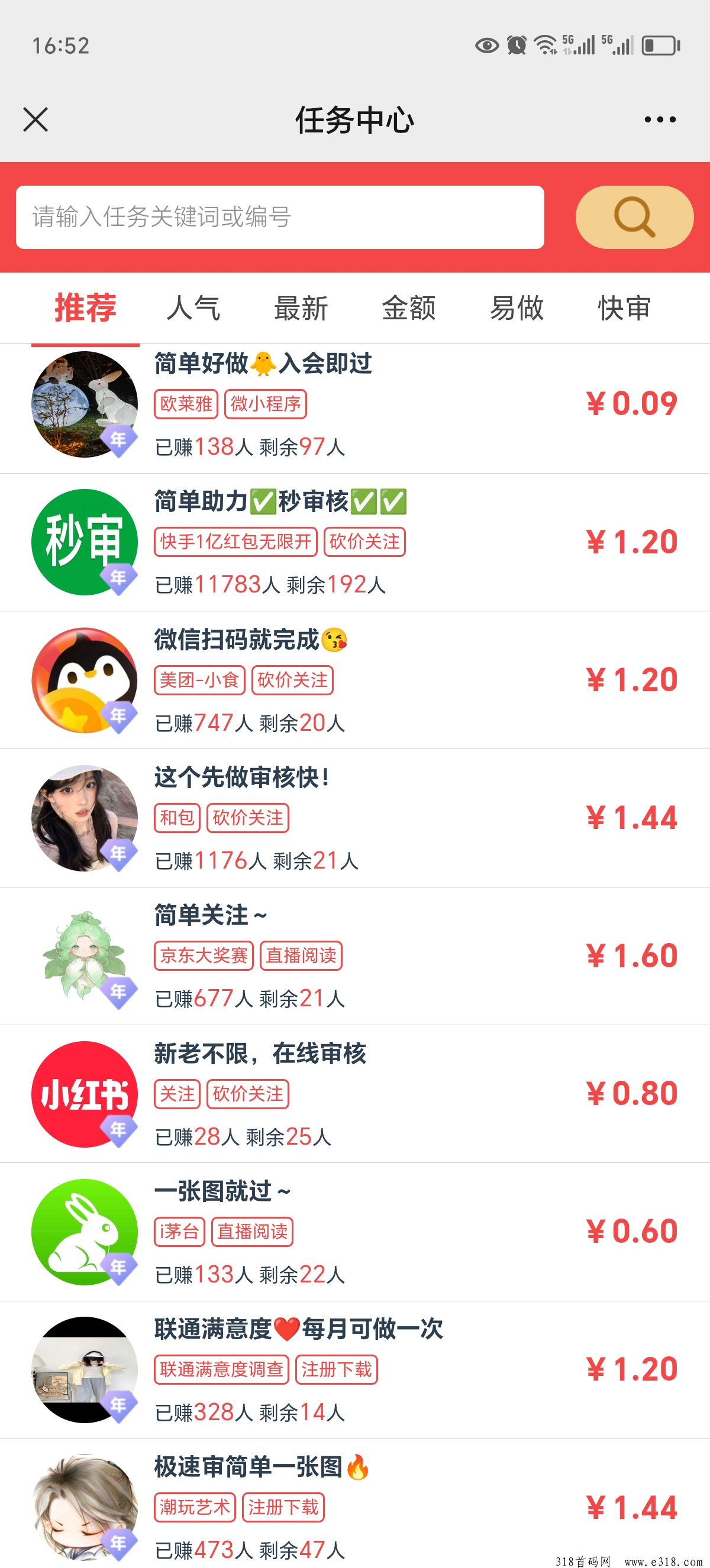
Task: Open task 简单关注～
Action: point(355,956)
